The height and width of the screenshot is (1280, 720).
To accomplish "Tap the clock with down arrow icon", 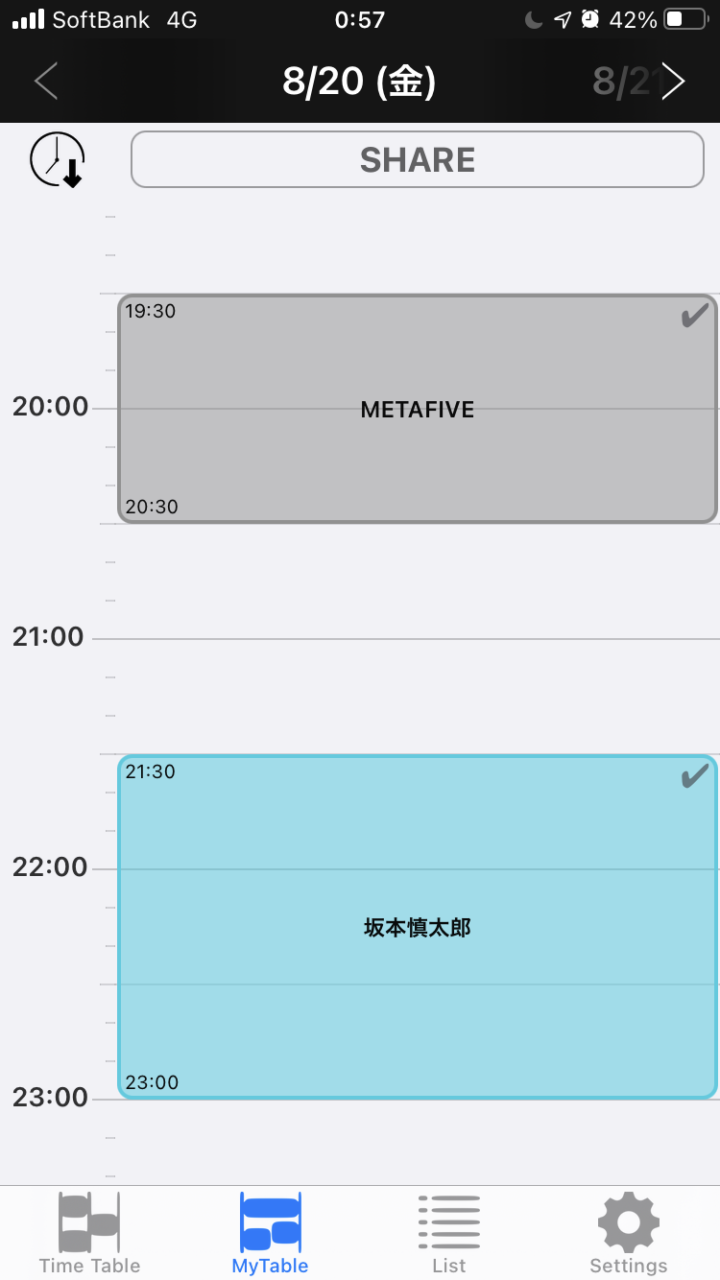I will [58, 160].
